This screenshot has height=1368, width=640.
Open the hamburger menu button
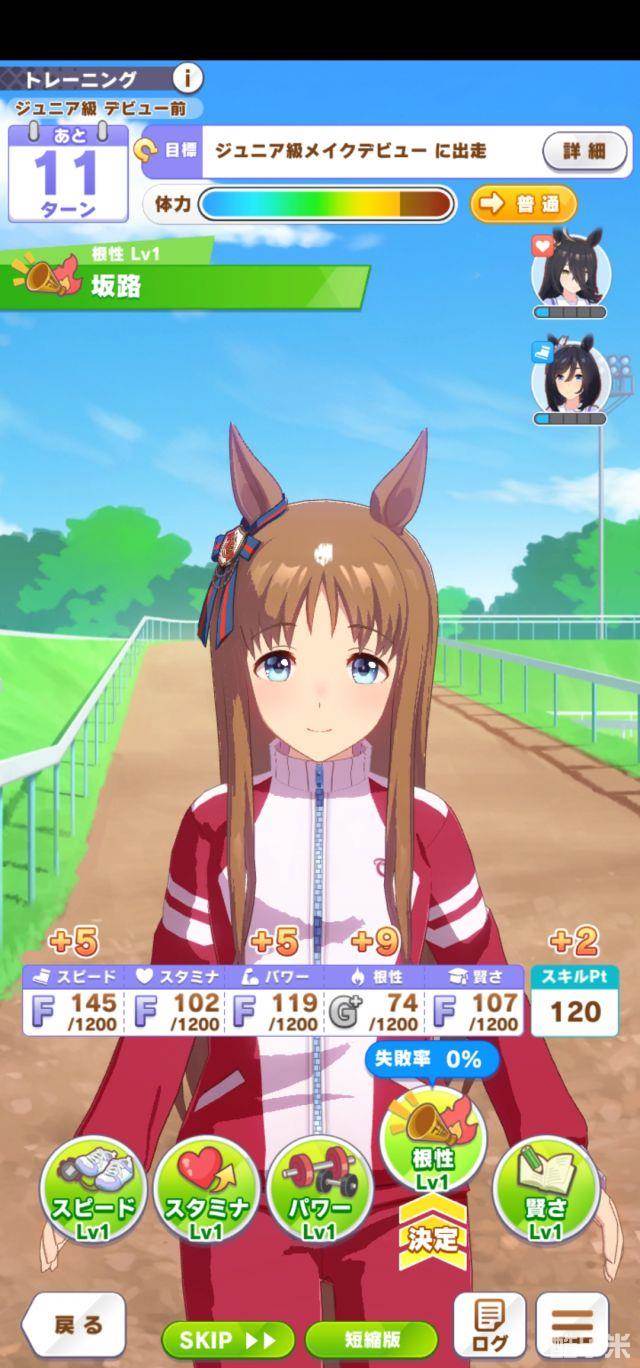click(x=572, y=1326)
